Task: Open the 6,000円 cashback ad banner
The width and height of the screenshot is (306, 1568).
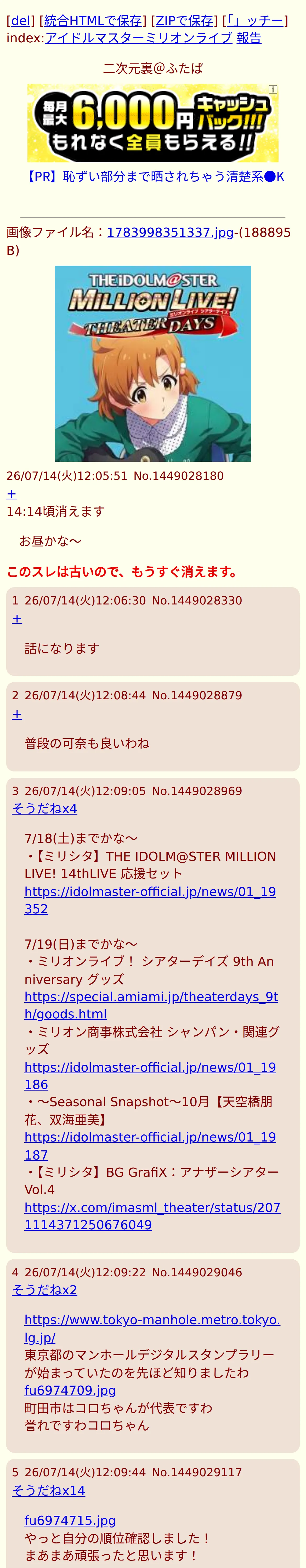Action: click(x=153, y=123)
